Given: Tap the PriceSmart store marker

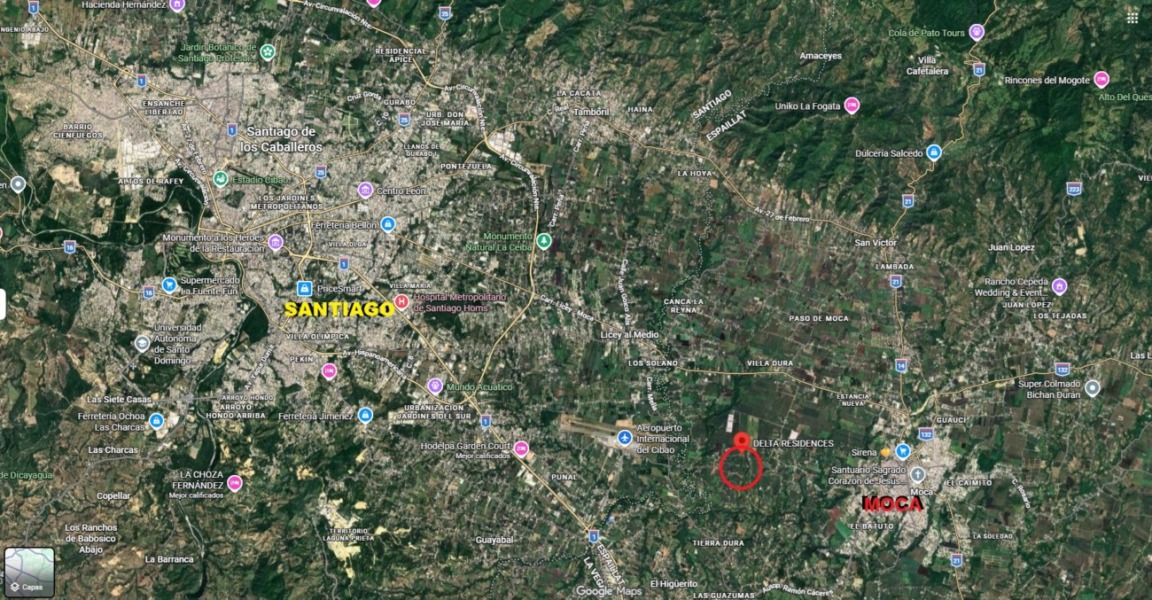Looking at the screenshot, I should (304, 288).
